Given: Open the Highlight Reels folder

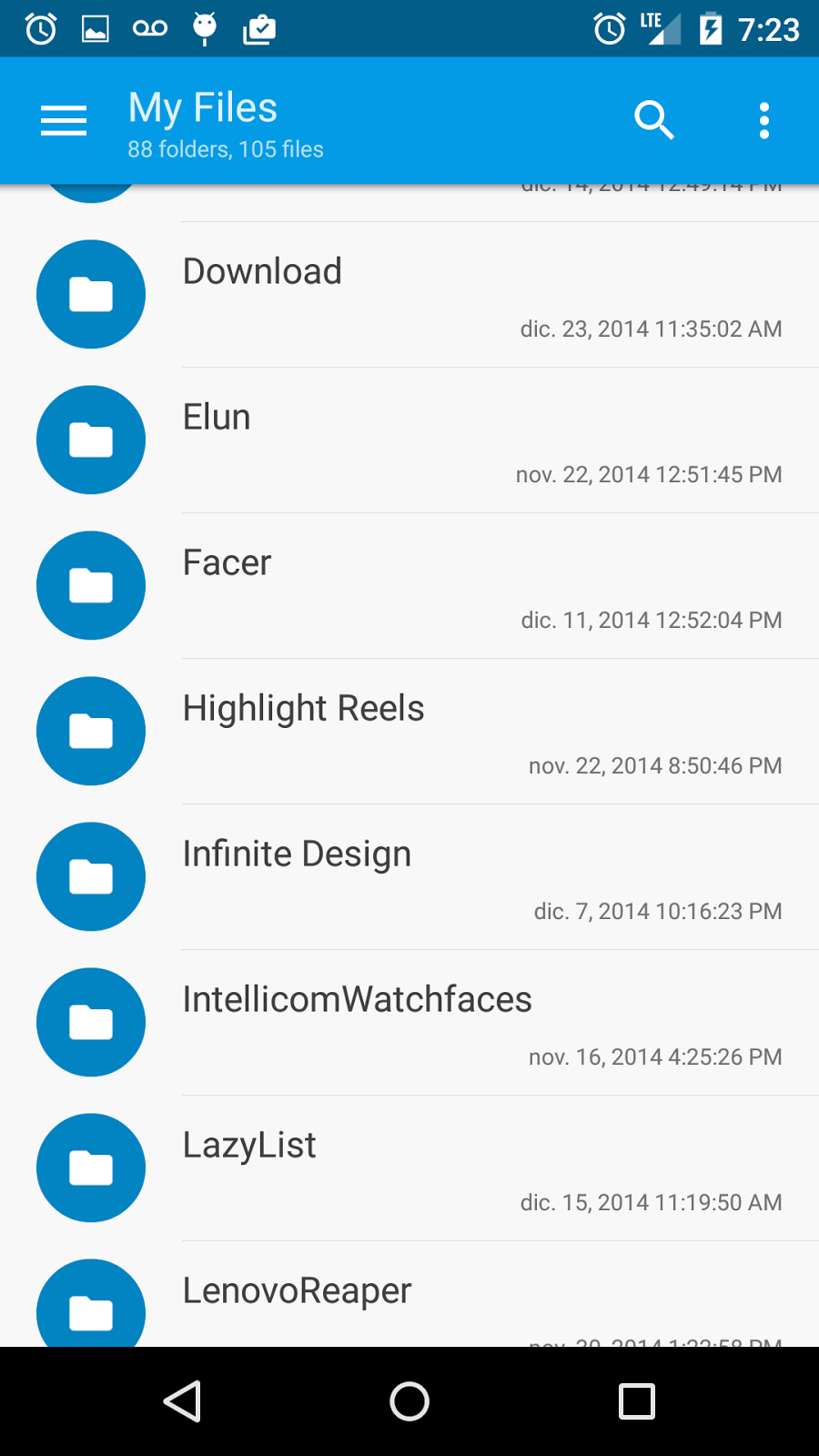Looking at the screenshot, I should (409, 732).
